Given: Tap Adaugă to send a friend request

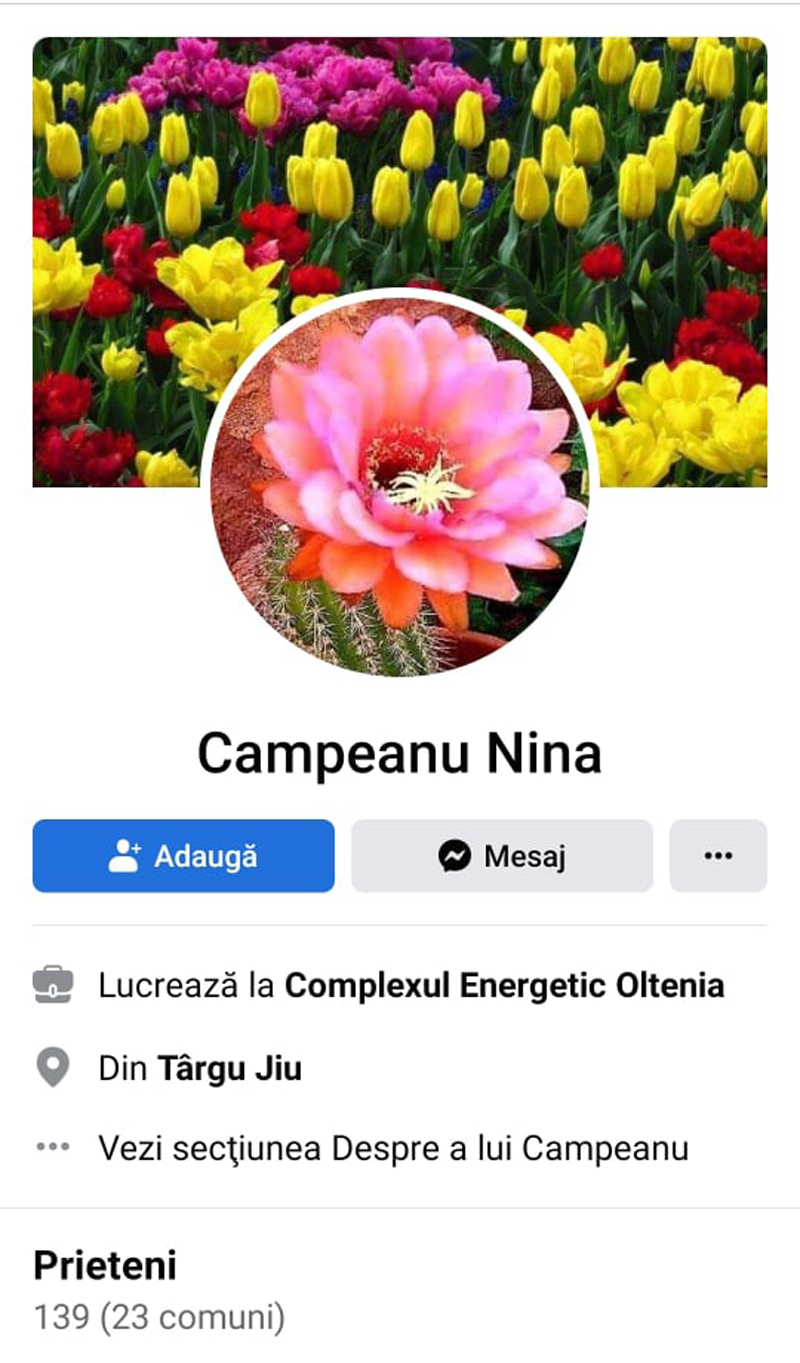Looking at the screenshot, I should point(183,856).
